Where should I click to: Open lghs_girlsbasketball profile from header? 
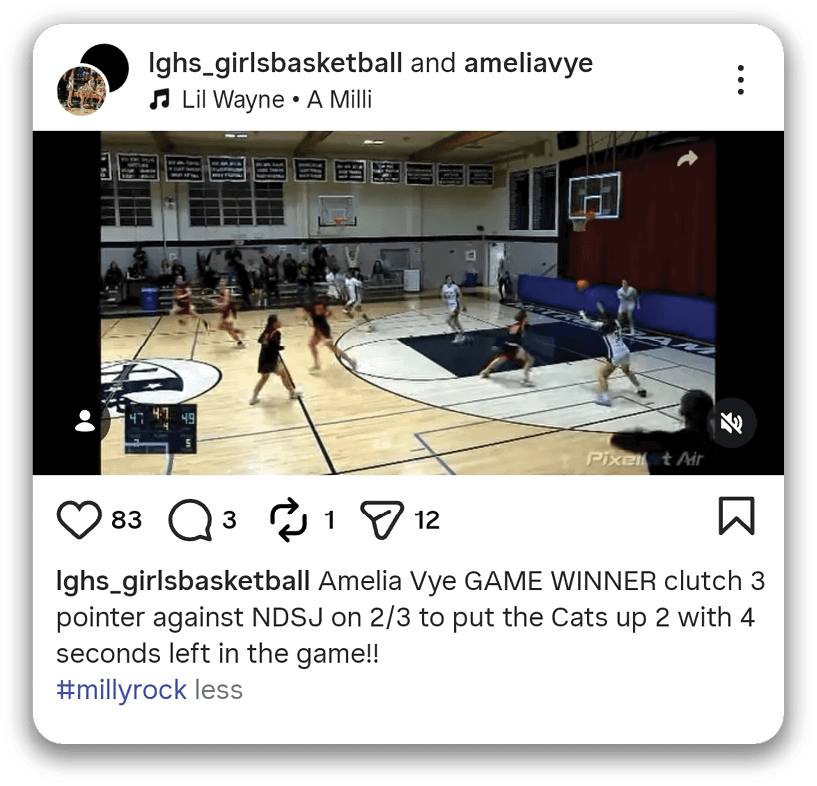[275, 63]
